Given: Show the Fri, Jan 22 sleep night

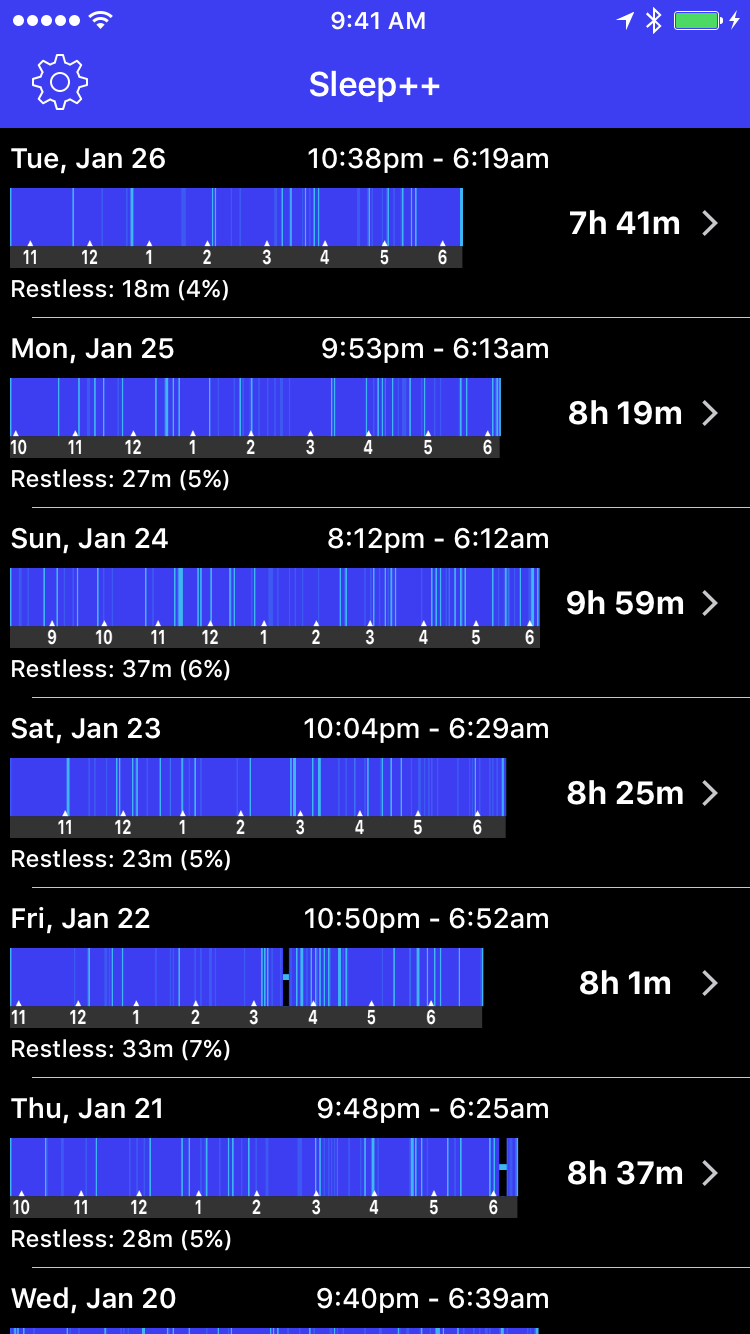Looking at the screenshot, I should (375, 983).
